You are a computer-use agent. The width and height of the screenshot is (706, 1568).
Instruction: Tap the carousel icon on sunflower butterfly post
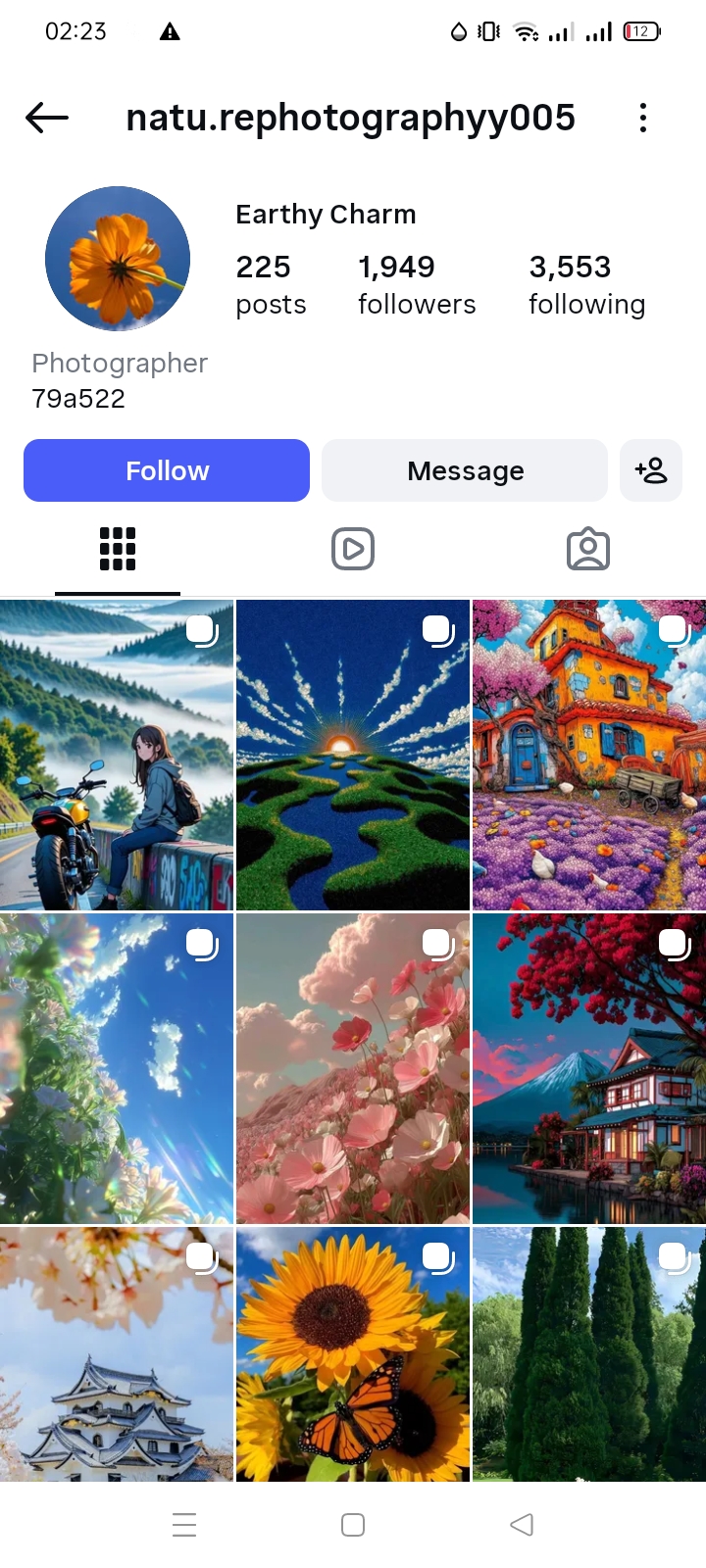click(437, 1257)
